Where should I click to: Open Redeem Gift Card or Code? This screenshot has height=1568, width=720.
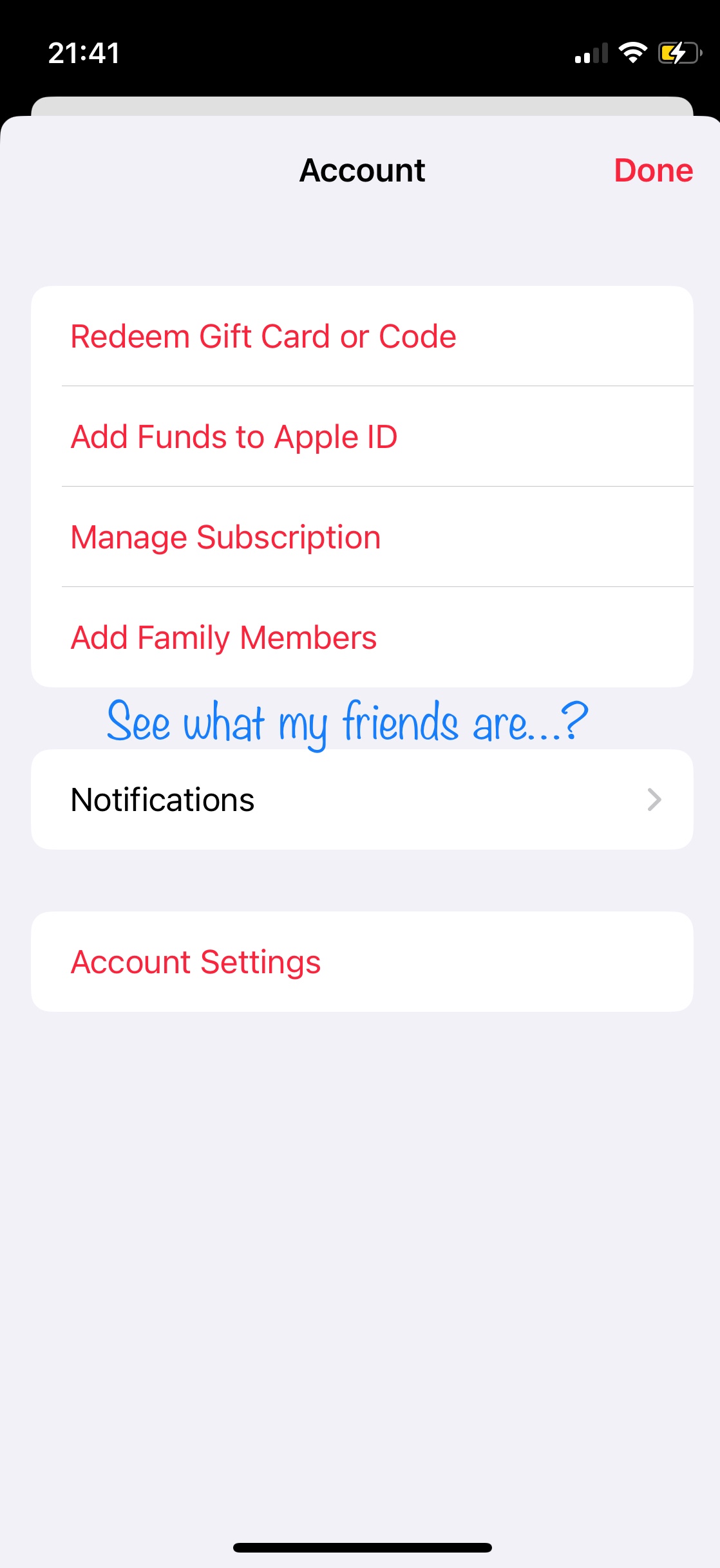tap(263, 337)
